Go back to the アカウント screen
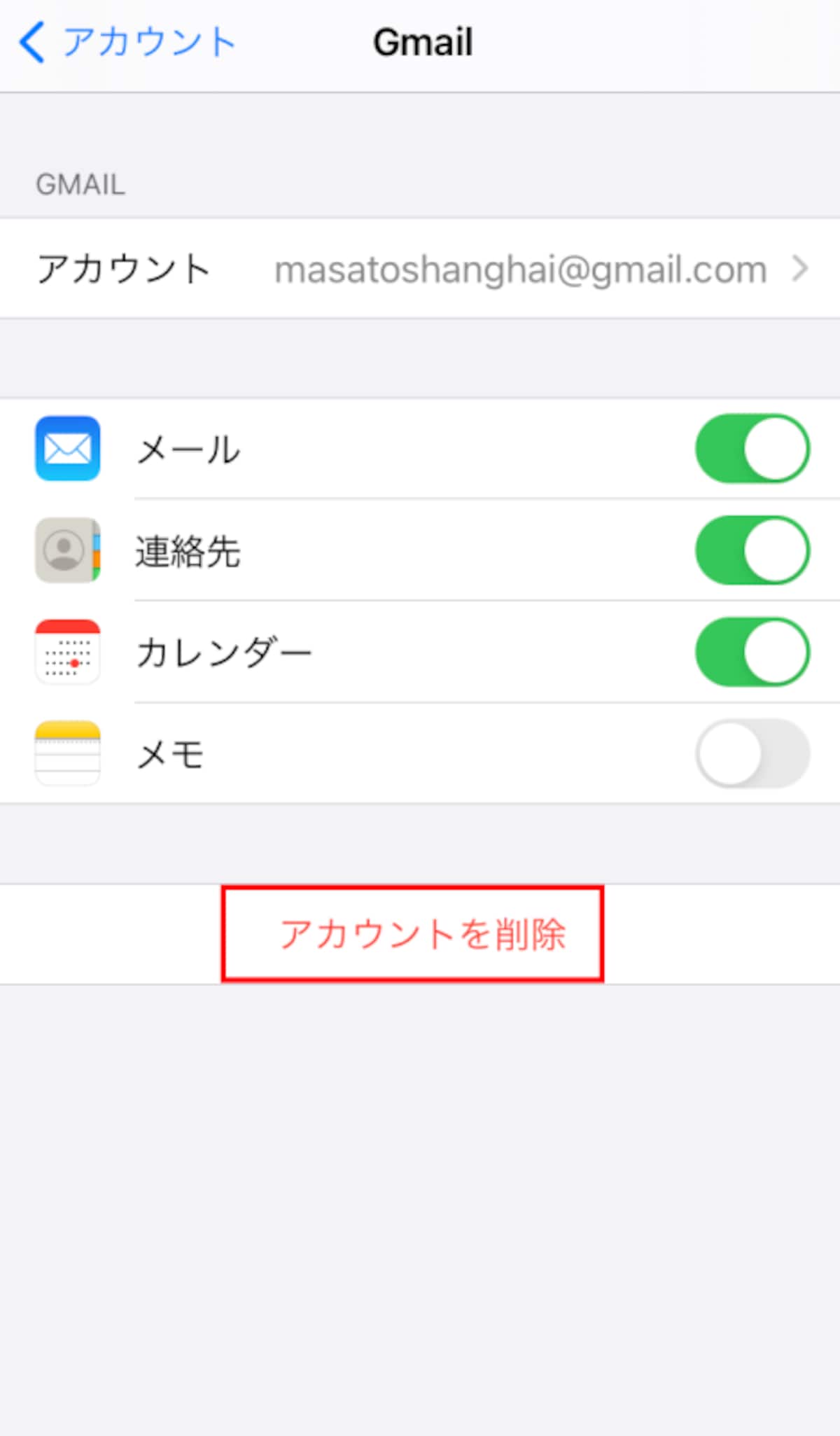 (127, 42)
